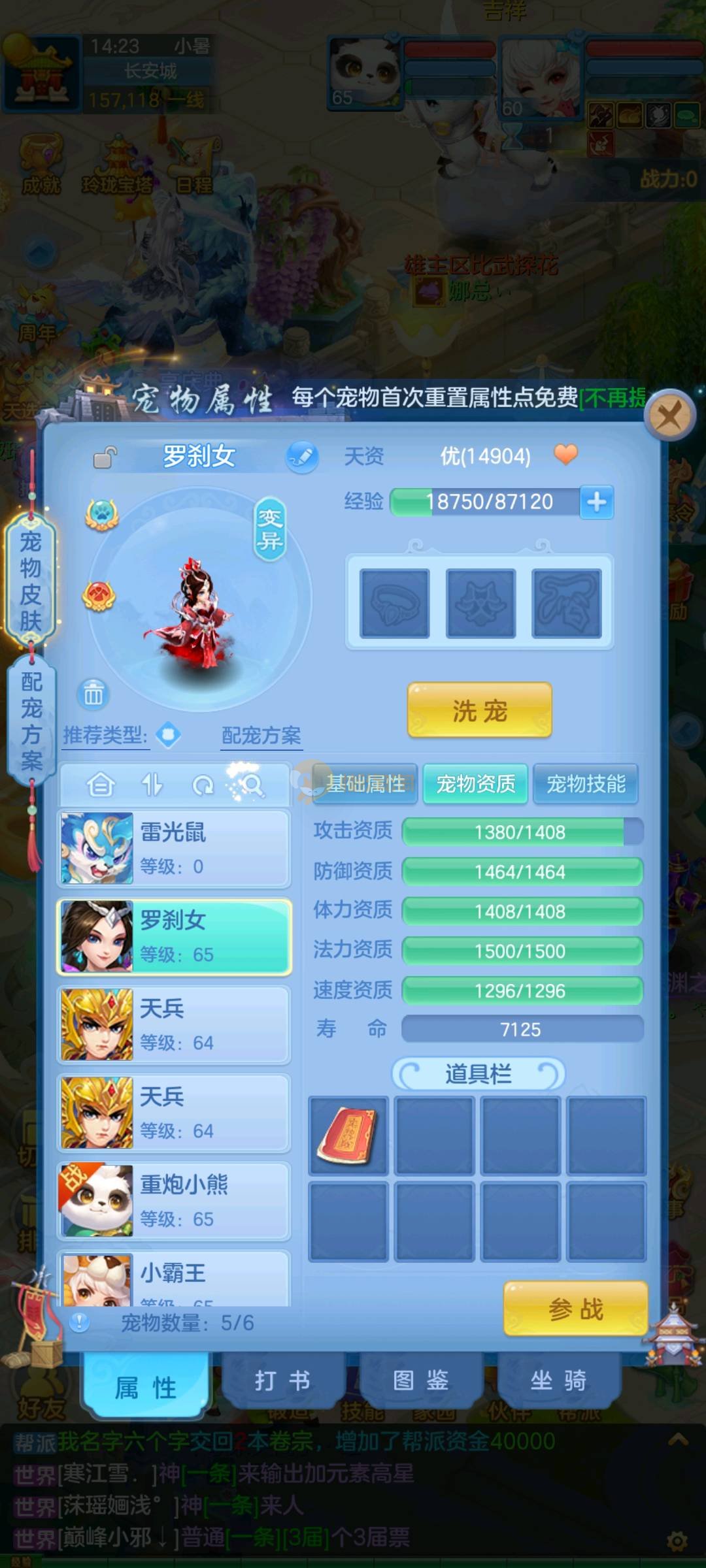
Task: Select 雷光鼠 in the pet list
Action: pos(174,848)
